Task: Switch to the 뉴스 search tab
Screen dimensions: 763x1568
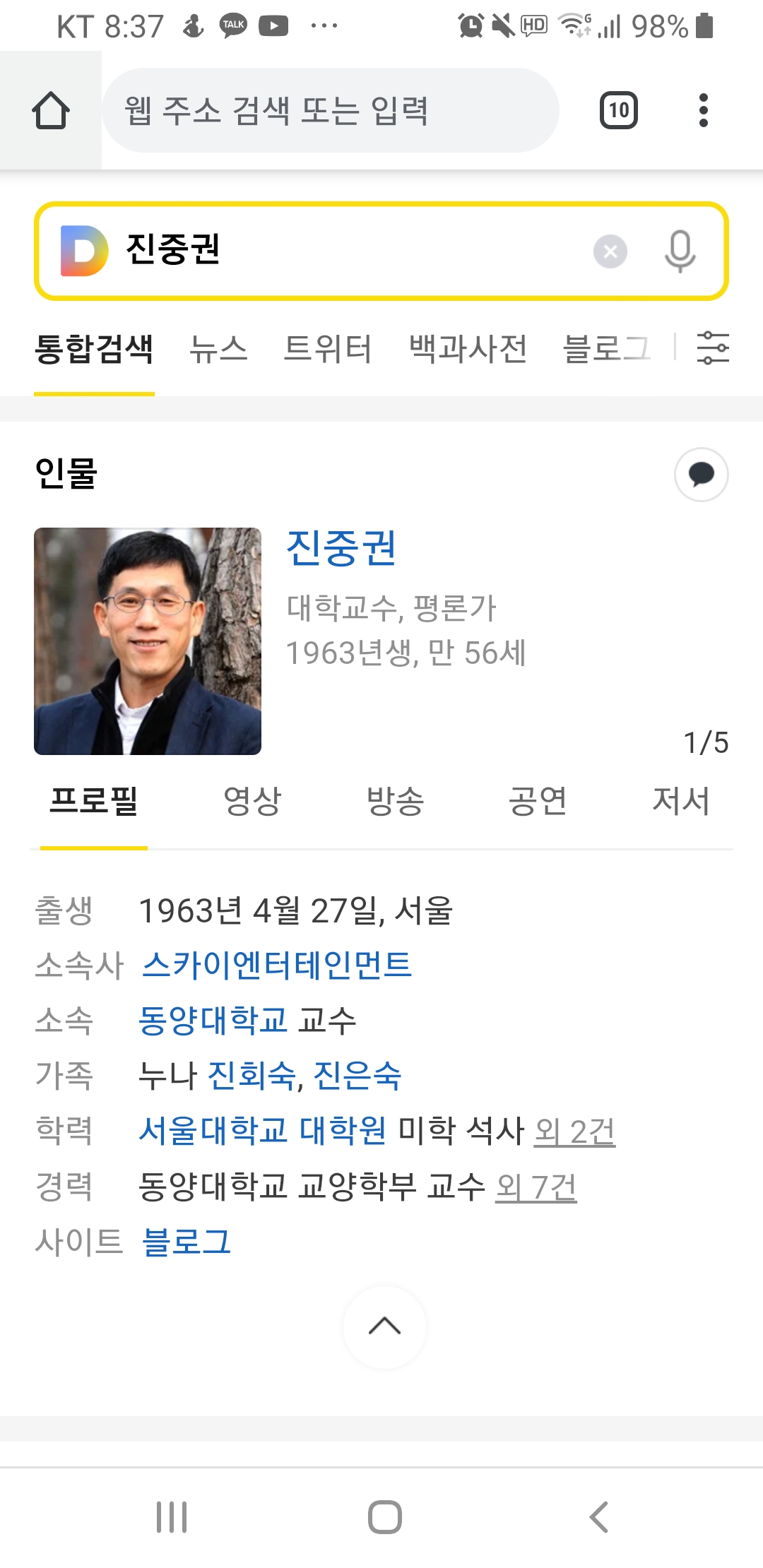Action: [218, 349]
